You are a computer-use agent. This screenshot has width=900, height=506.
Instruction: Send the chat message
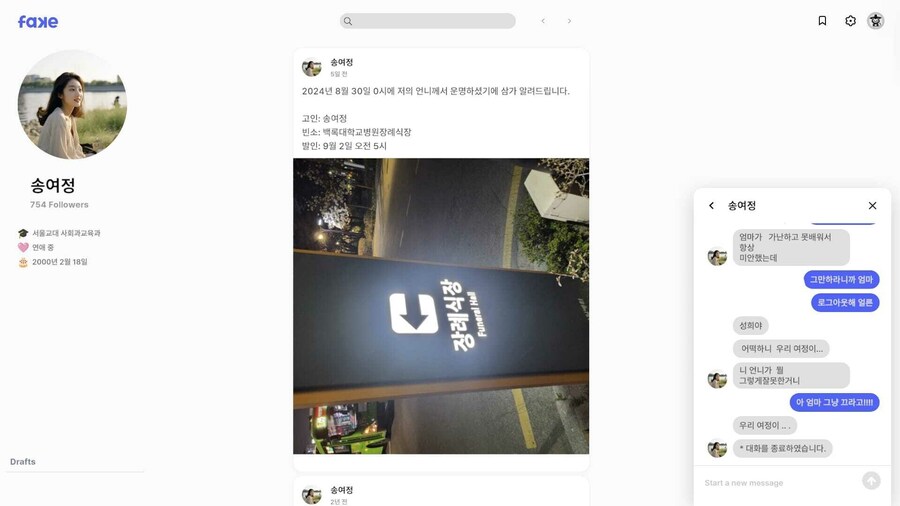click(x=871, y=481)
